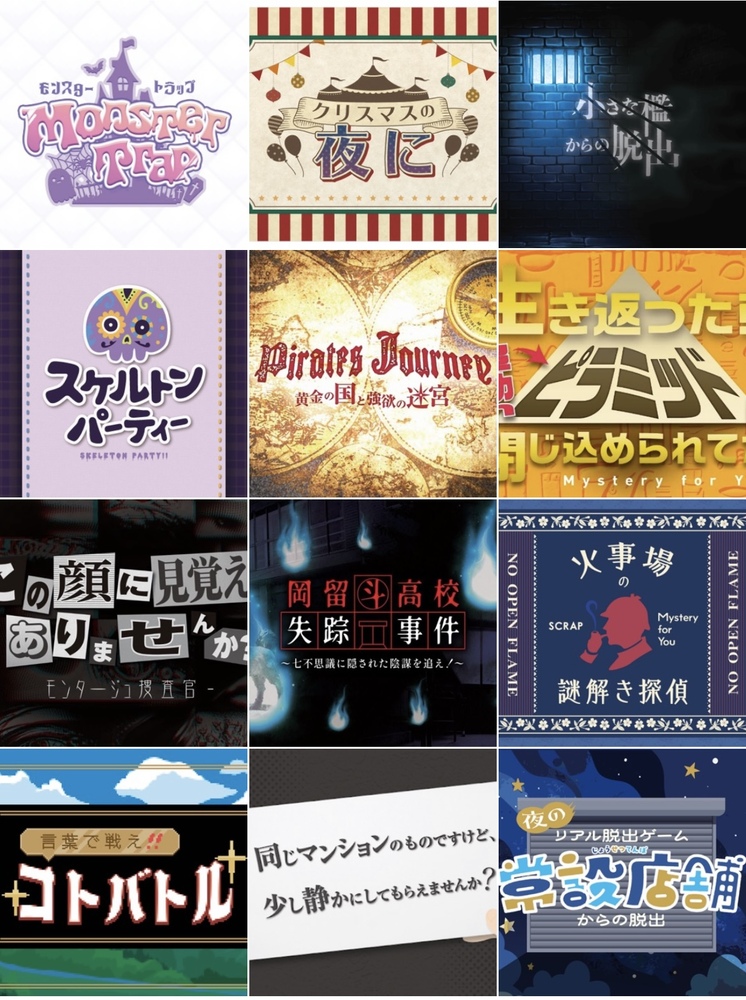Open the 岡留斗高校失踪事件 post

coord(373,623)
